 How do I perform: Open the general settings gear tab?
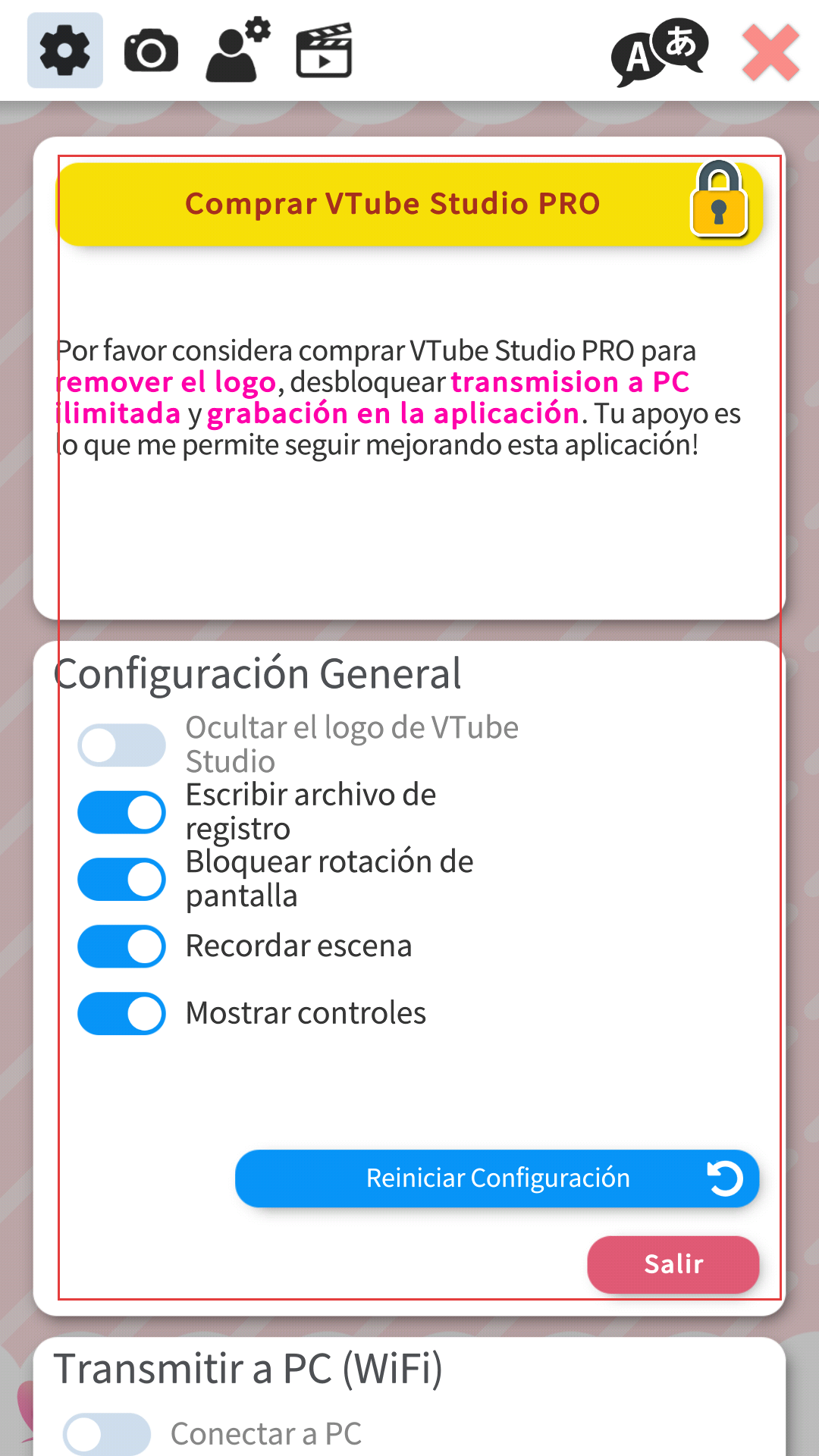tap(65, 50)
